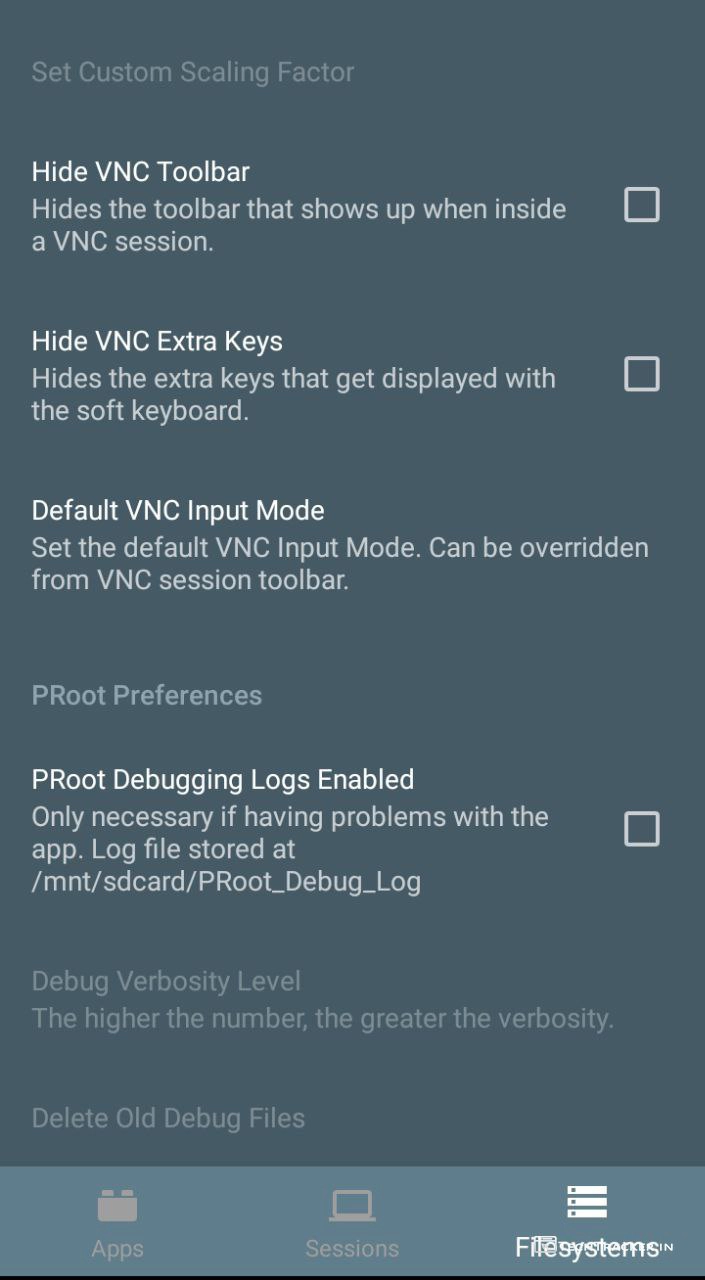
Task: Open the Filesystems tab
Action: tap(587, 1220)
